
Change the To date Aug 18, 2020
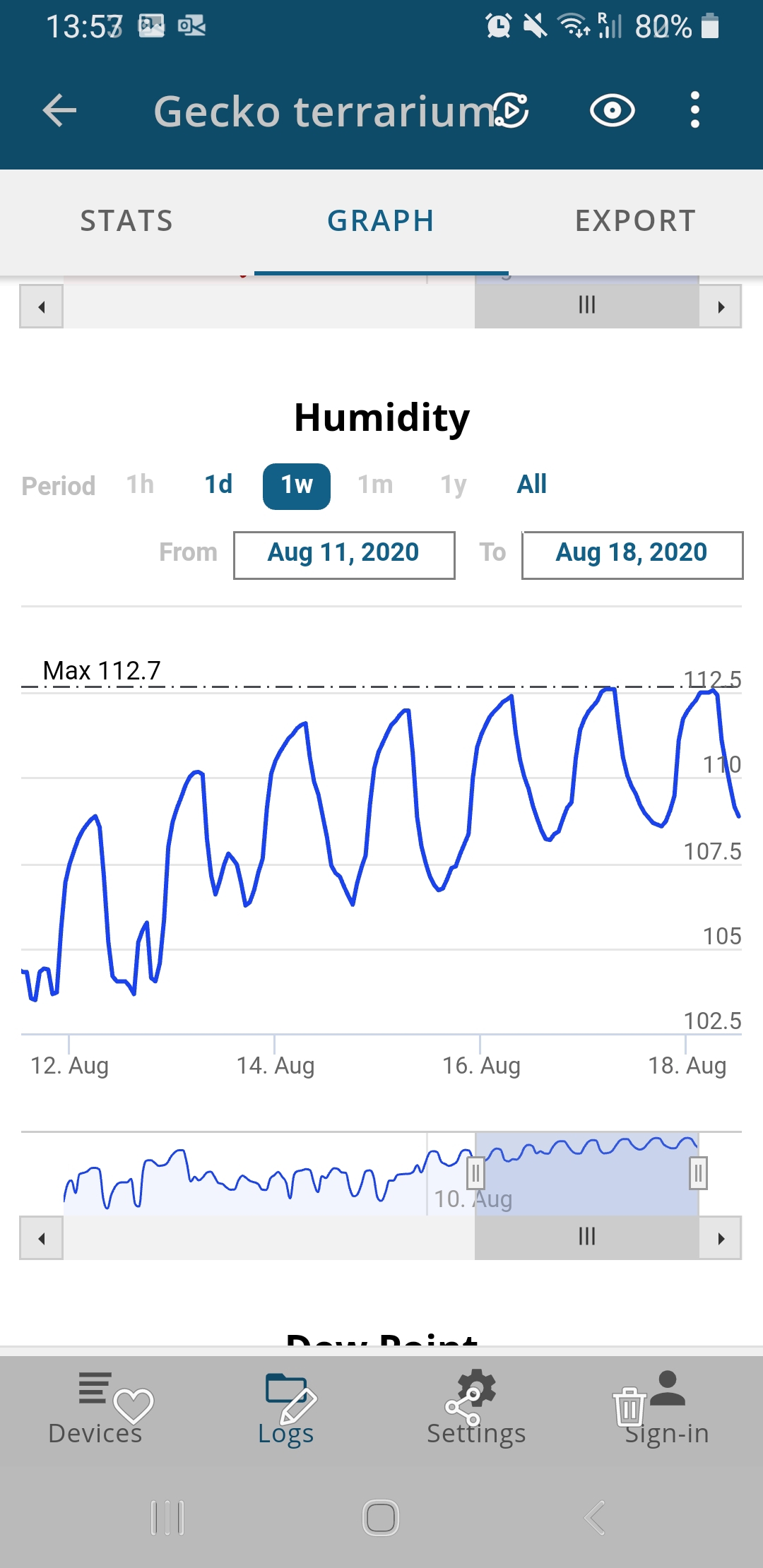coord(632,554)
